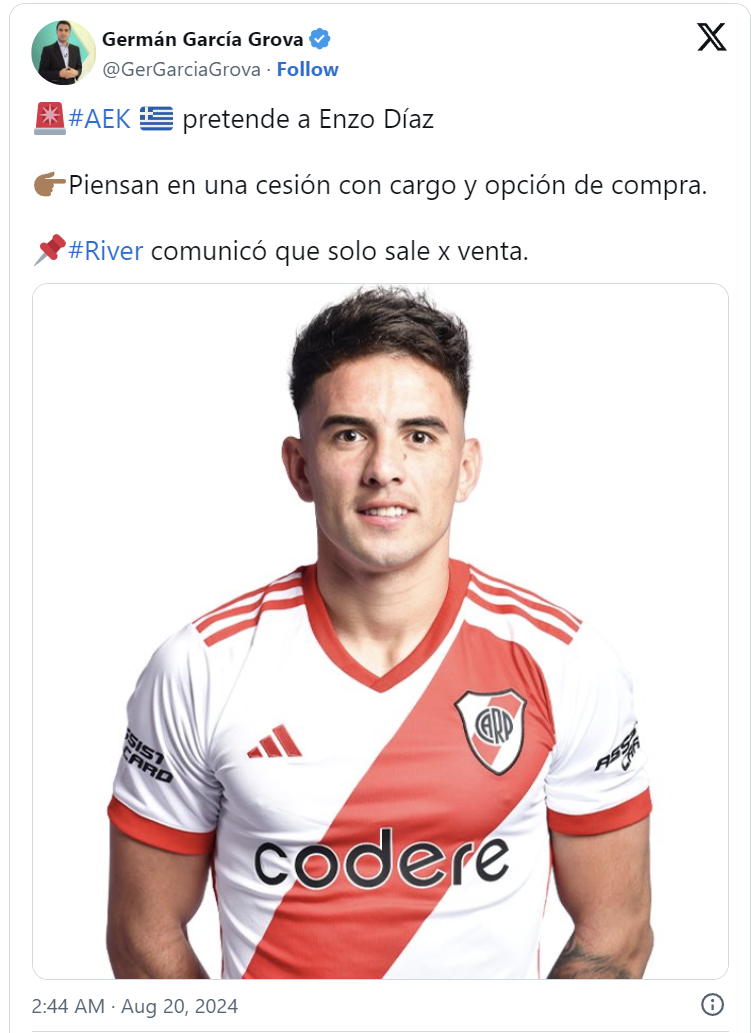Open the @GerGarciaGrova handle
The width and height of the screenshot is (751, 1033).
click(x=181, y=69)
